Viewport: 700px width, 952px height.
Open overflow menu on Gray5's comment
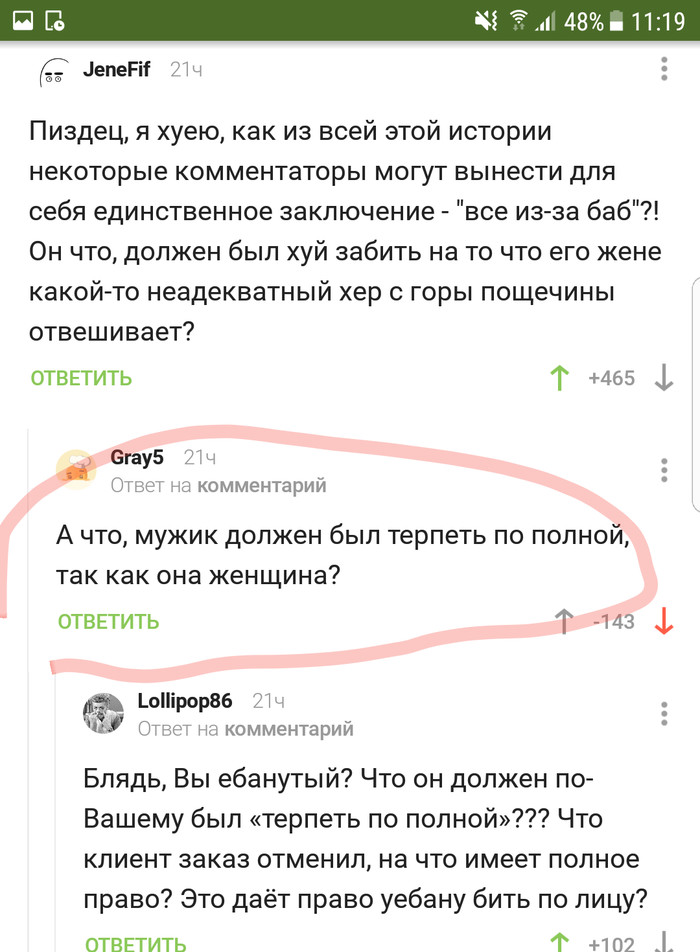point(665,470)
